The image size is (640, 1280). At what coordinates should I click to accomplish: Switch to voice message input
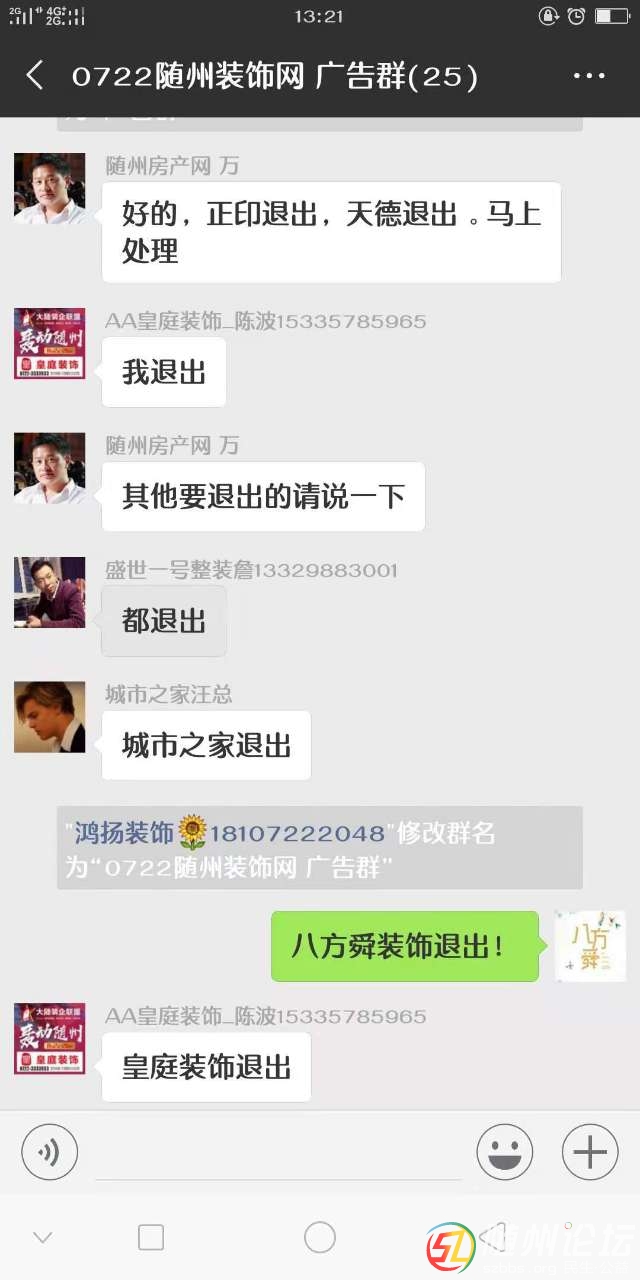(49, 1152)
